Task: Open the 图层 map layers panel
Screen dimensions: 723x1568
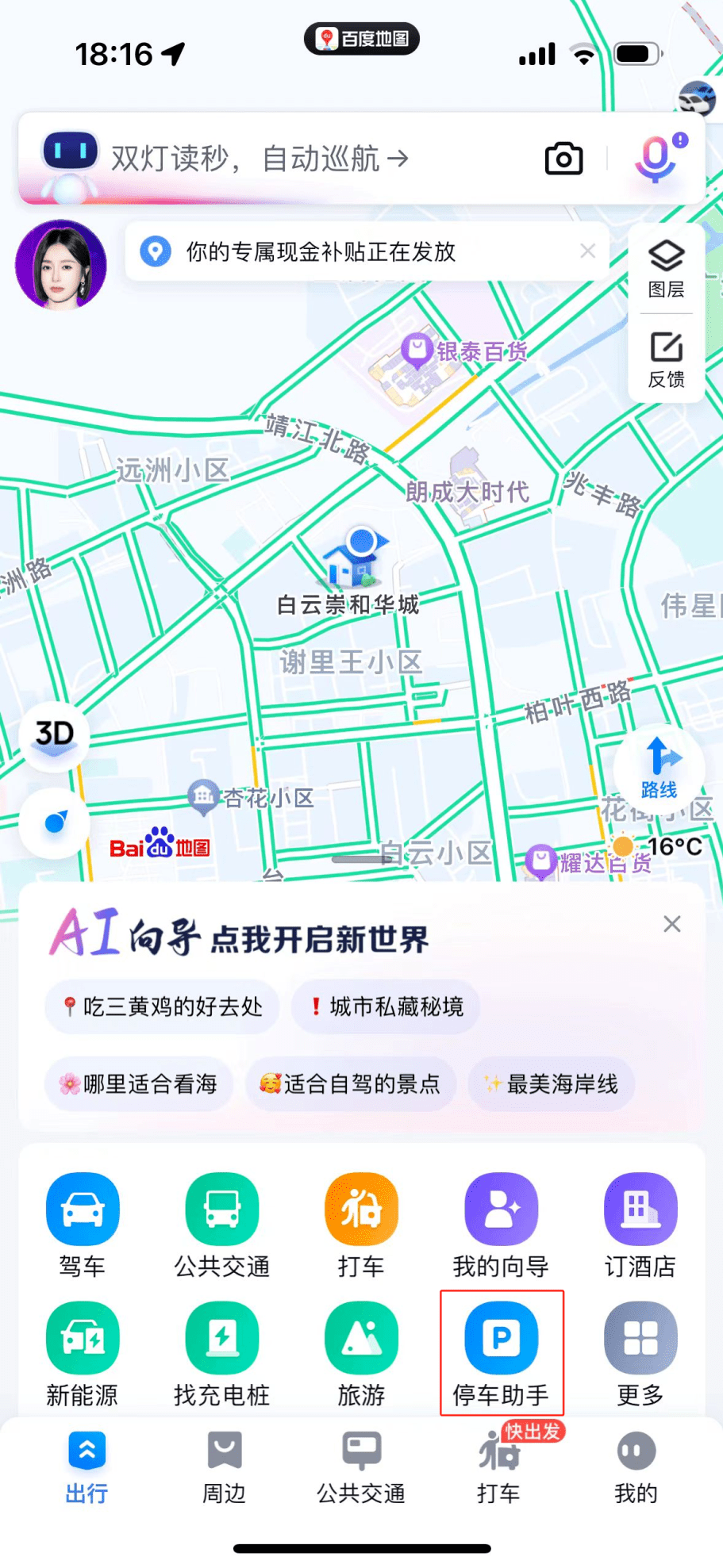Action: [x=666, y=268]
